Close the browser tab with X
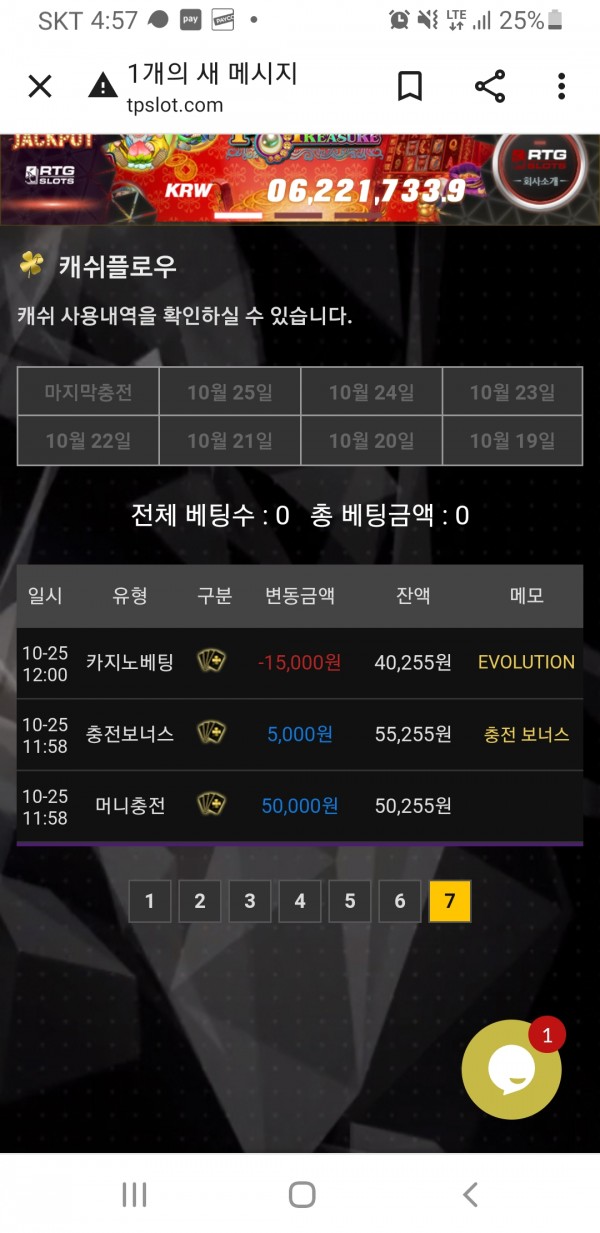Viewport: 600px width, 1233px height. coord(40,87)
